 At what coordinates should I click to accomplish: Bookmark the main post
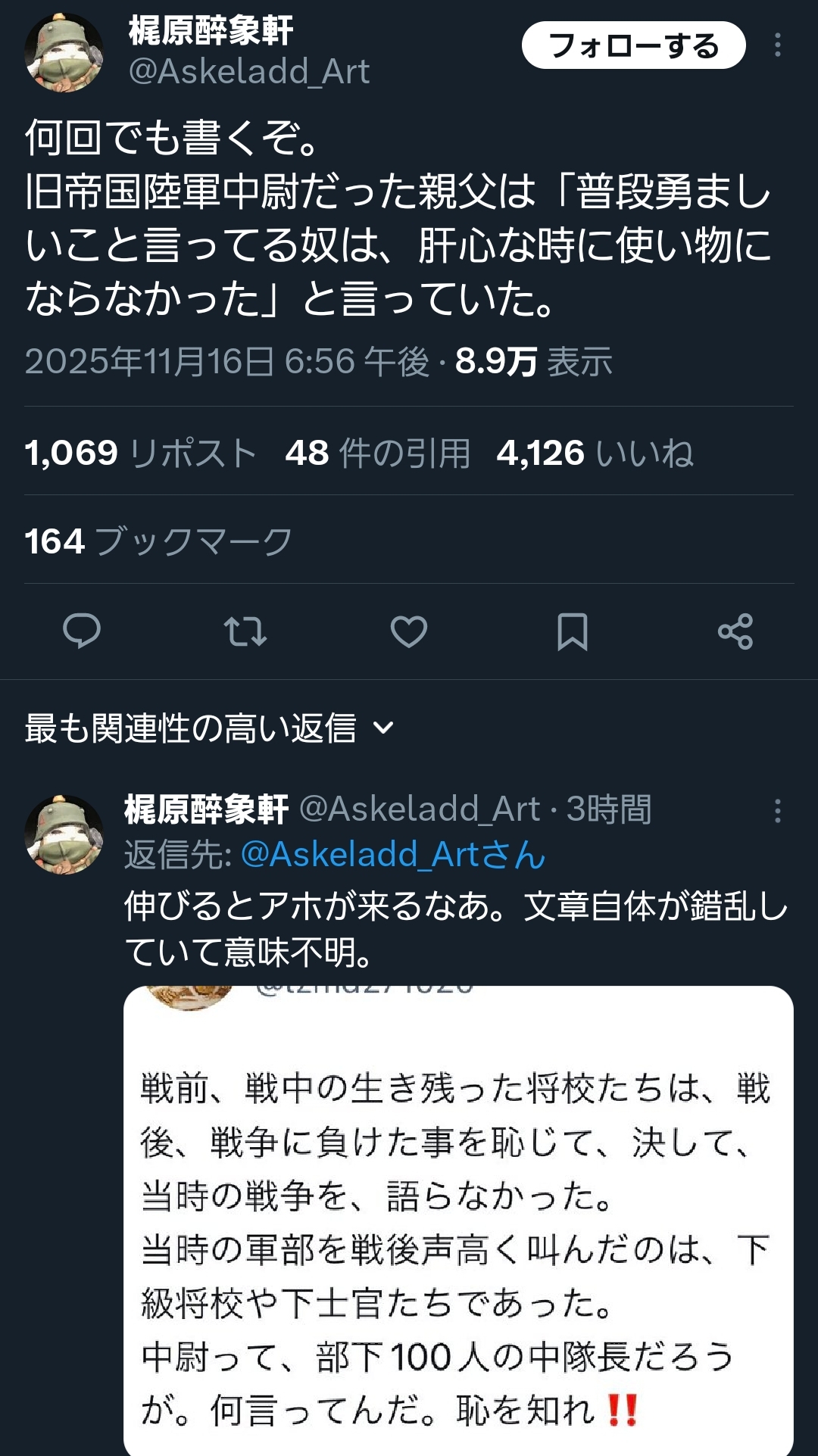coord(573,631)
